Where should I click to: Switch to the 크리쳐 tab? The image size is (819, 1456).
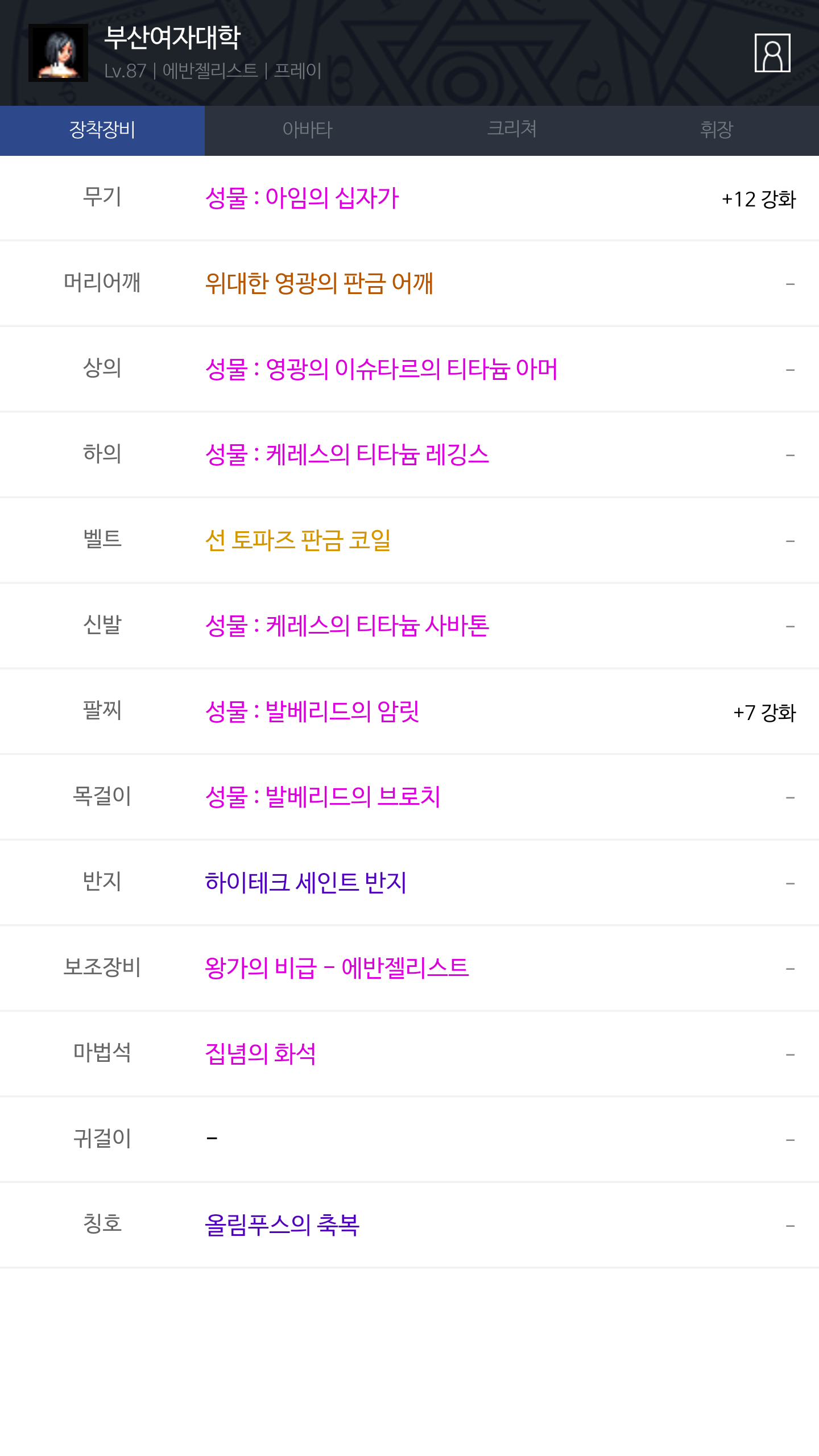pyautogui.click(x=512, y=130)
